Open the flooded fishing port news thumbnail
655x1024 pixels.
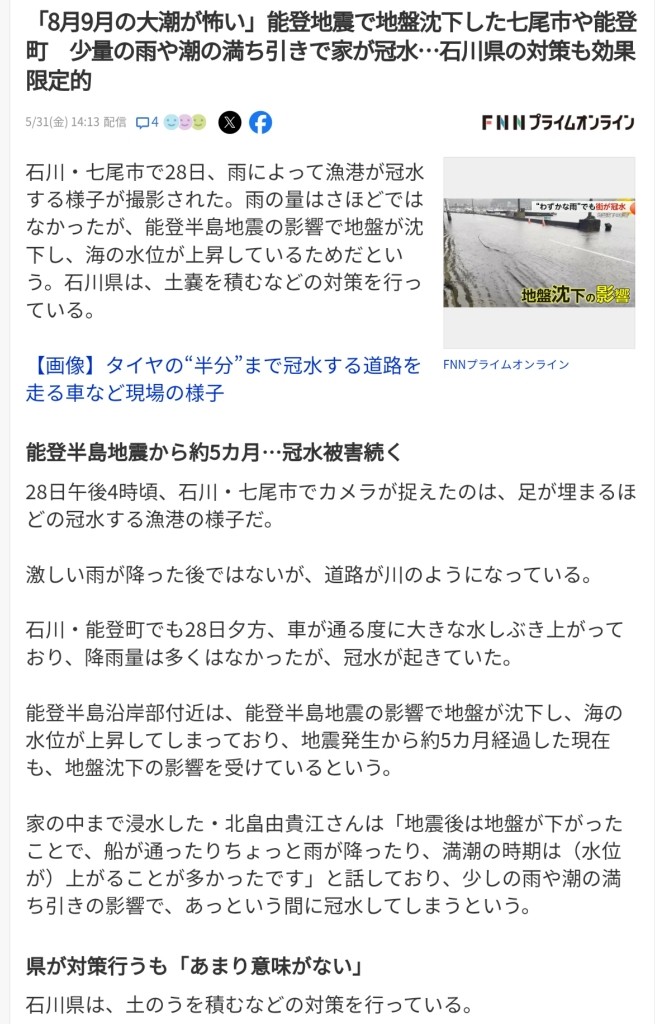pos(539,253)
